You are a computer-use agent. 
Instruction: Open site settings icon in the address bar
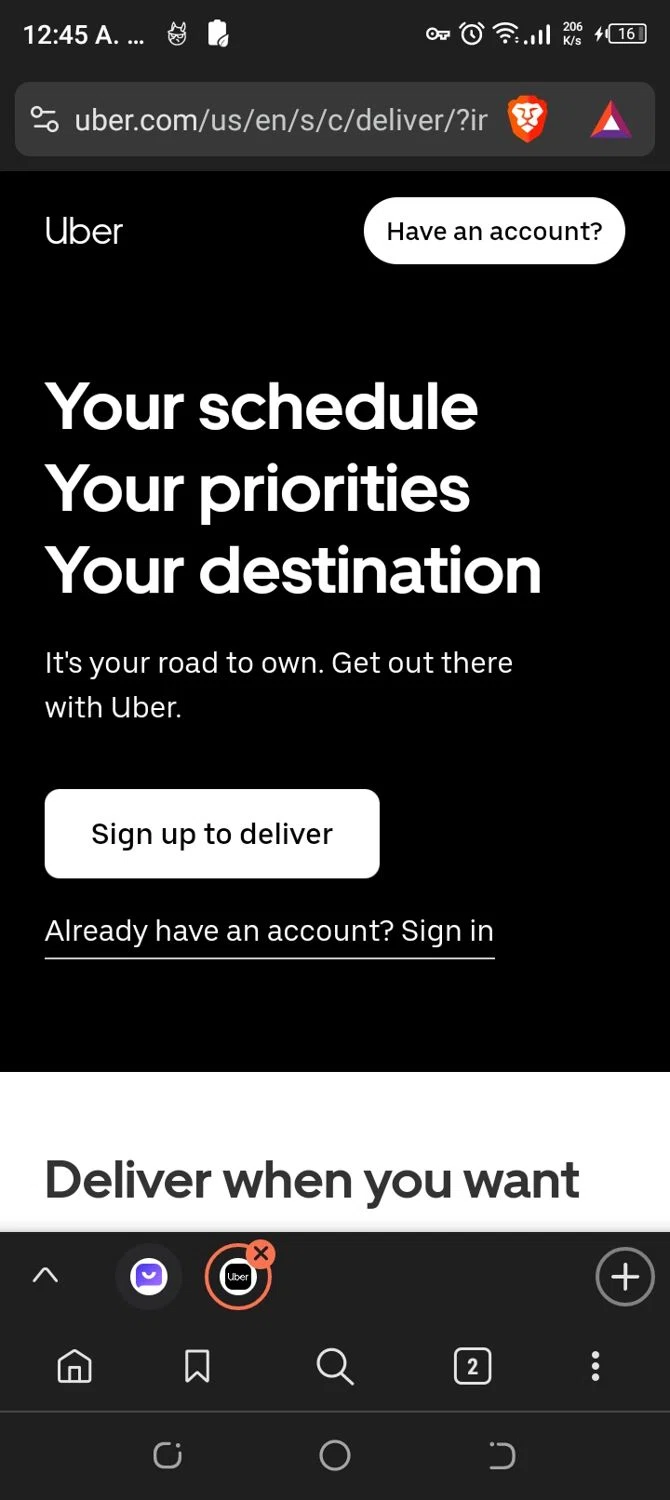click(44, 120)
